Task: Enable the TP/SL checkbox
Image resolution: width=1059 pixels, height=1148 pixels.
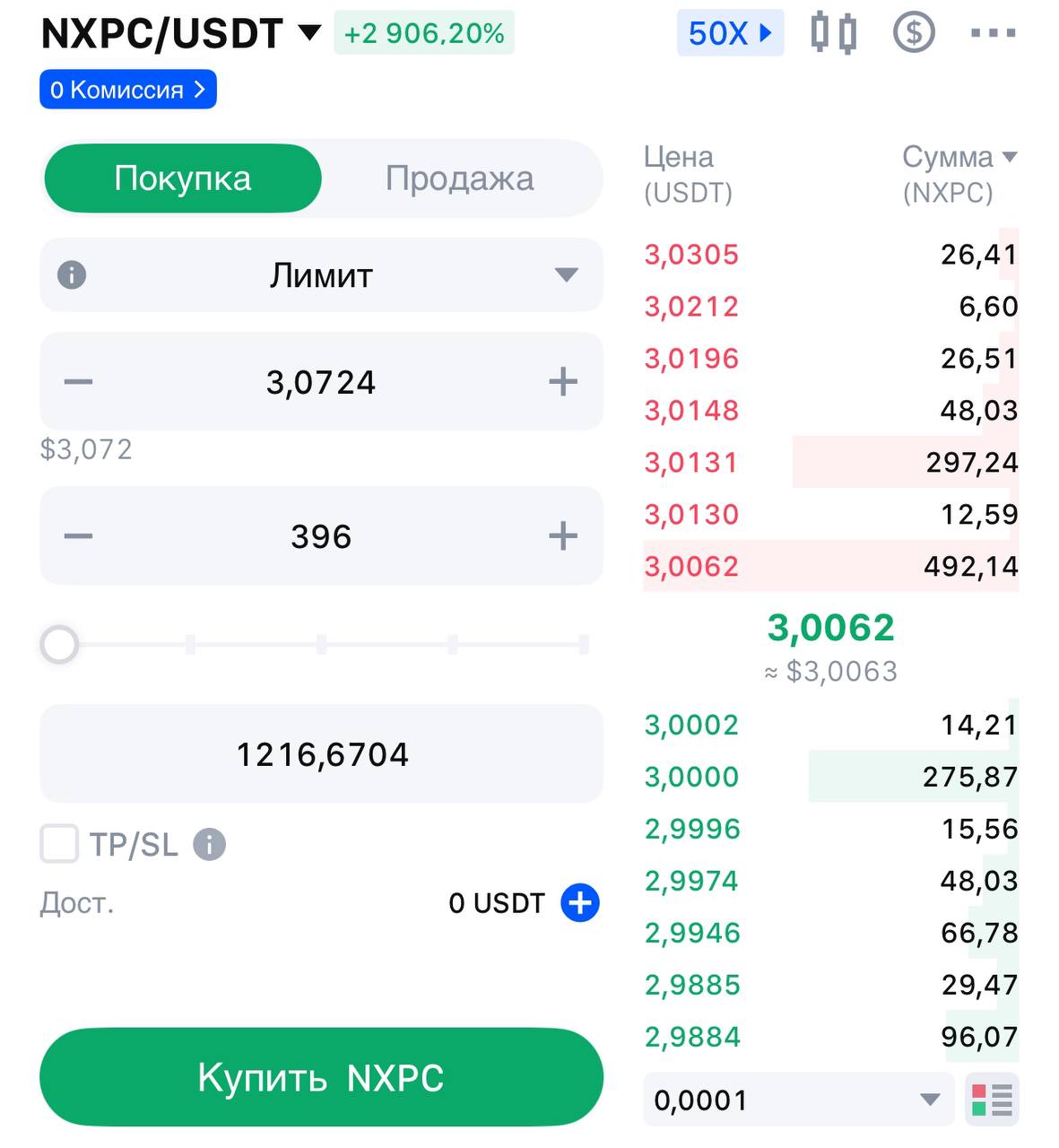Action: (60, 844)
